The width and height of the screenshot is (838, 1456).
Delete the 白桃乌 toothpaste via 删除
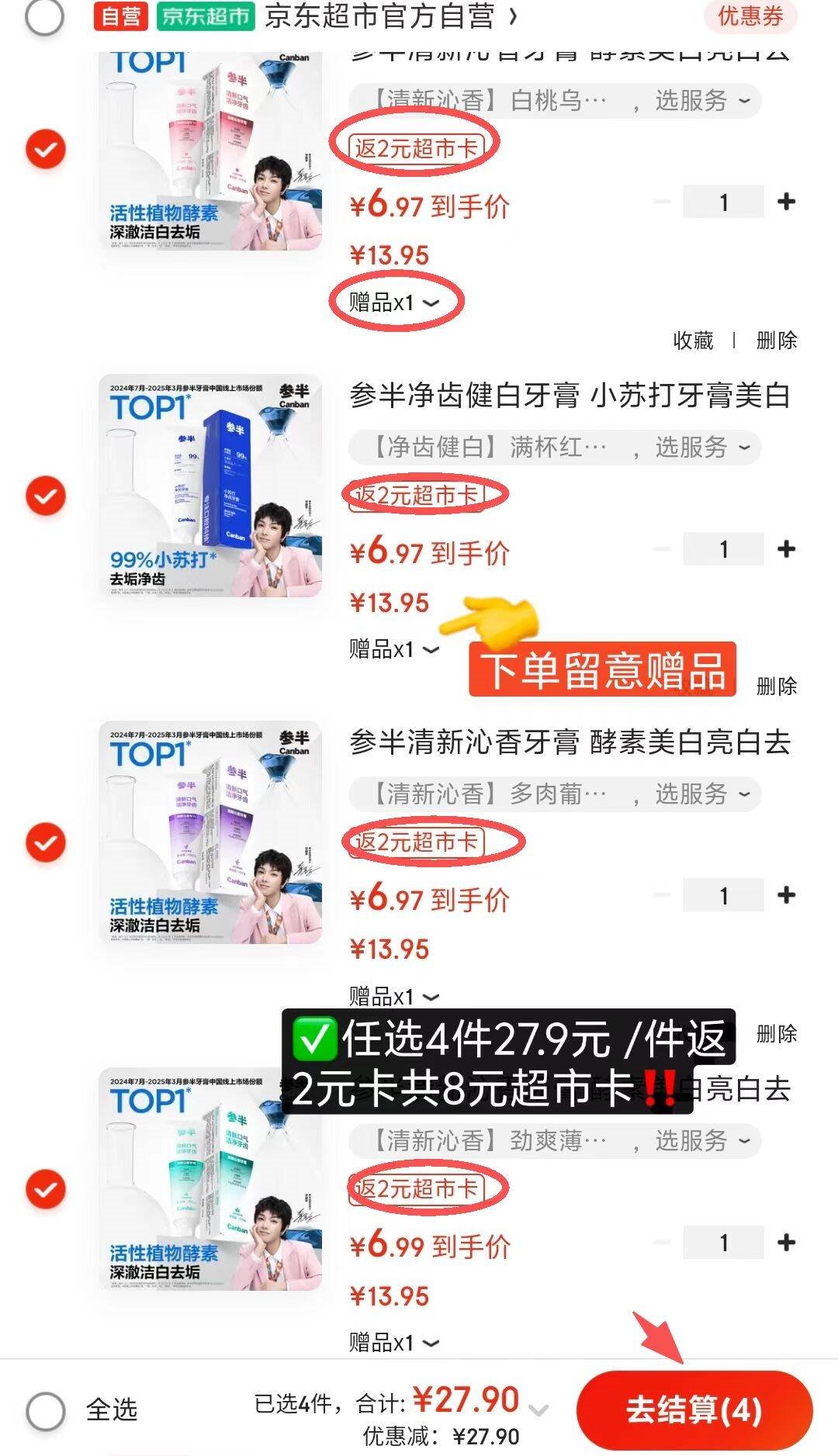coord(776,341)
